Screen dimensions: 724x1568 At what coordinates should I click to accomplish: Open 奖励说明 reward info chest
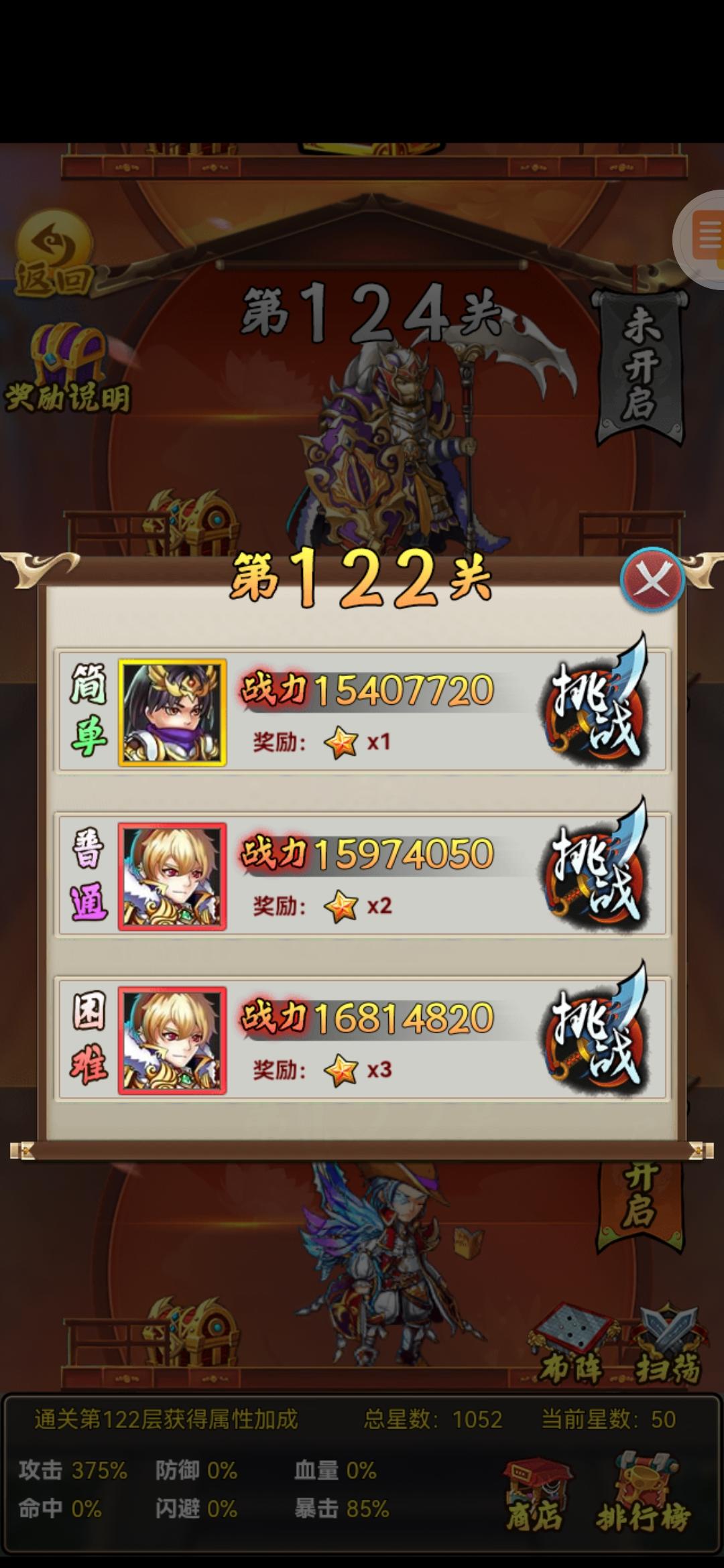tap(67, 370)
